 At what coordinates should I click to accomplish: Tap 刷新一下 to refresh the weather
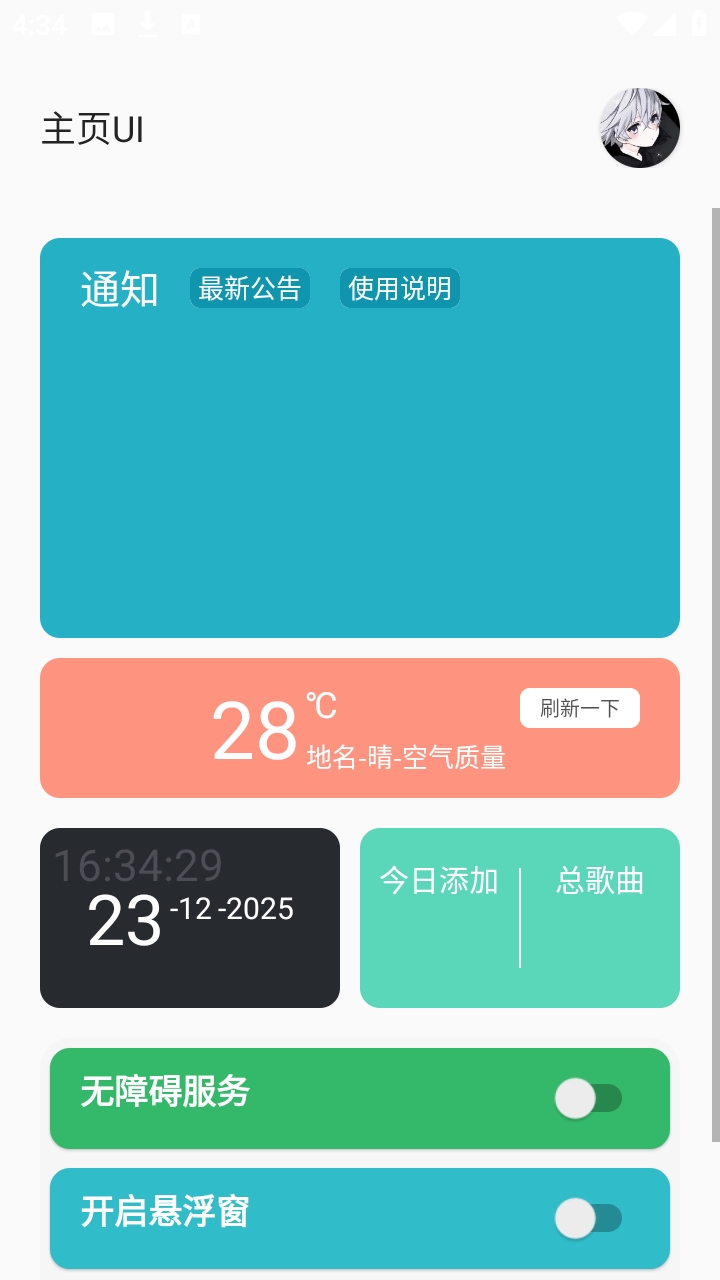[580, 708]
